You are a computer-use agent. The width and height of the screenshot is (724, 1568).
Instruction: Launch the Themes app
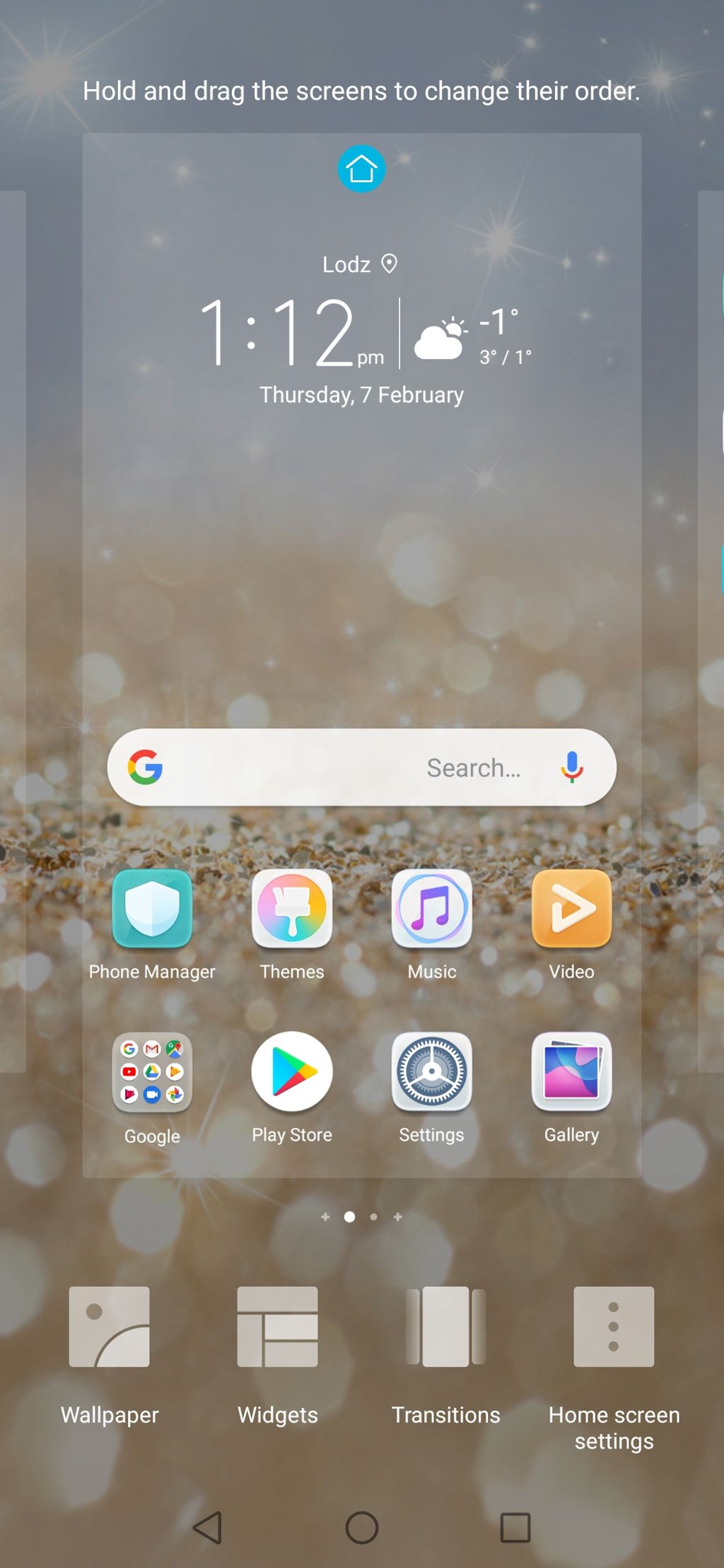pyautogui.click(x=292, y=909)
